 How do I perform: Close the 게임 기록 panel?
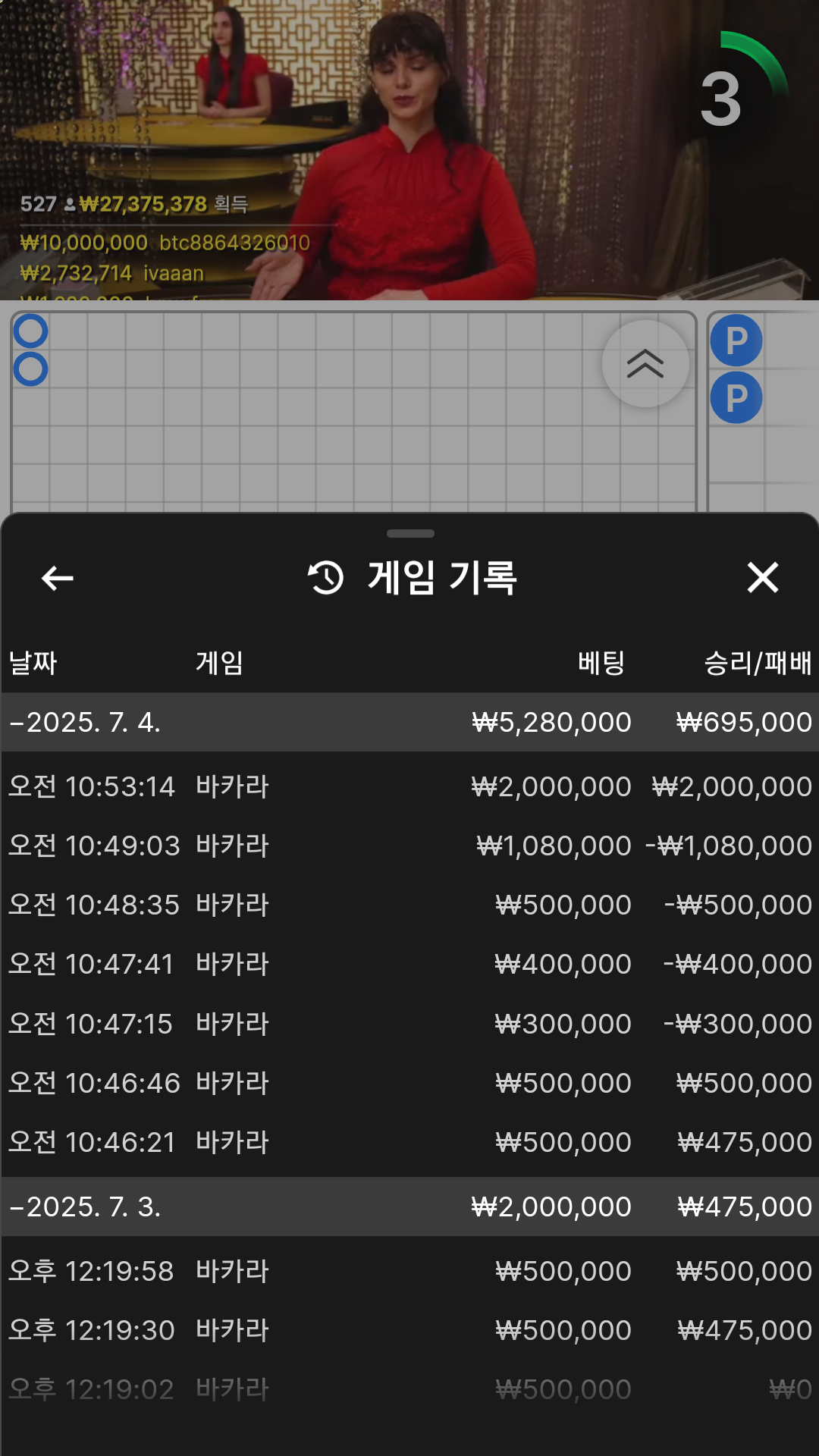point(762,578)
